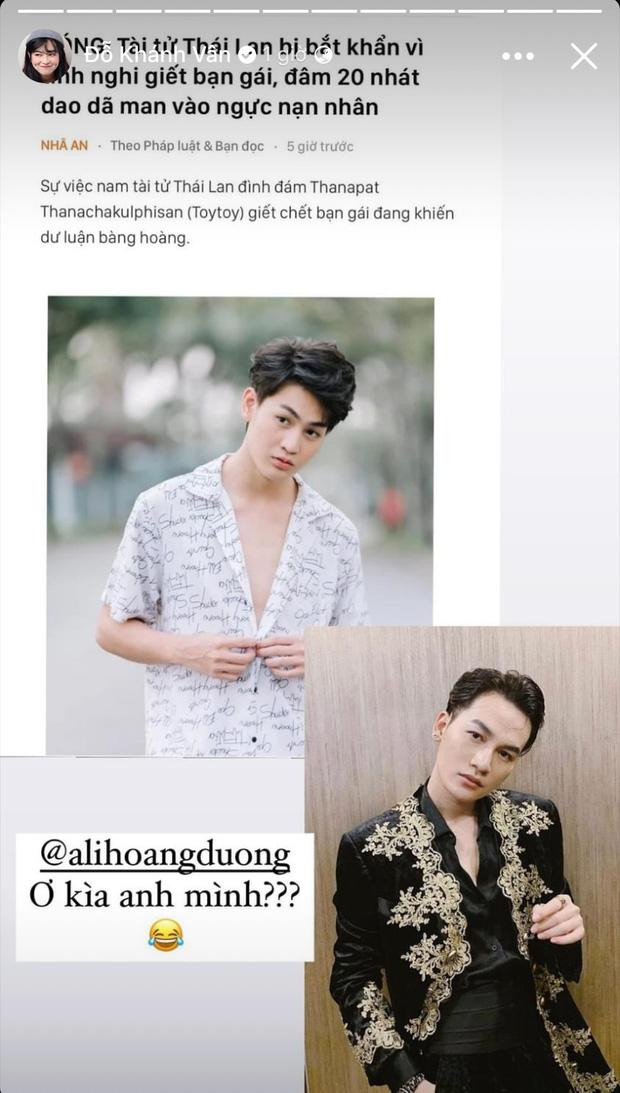
Task: Open Đỗ Khánh Vân's profile picture
Action: point(43,56)
